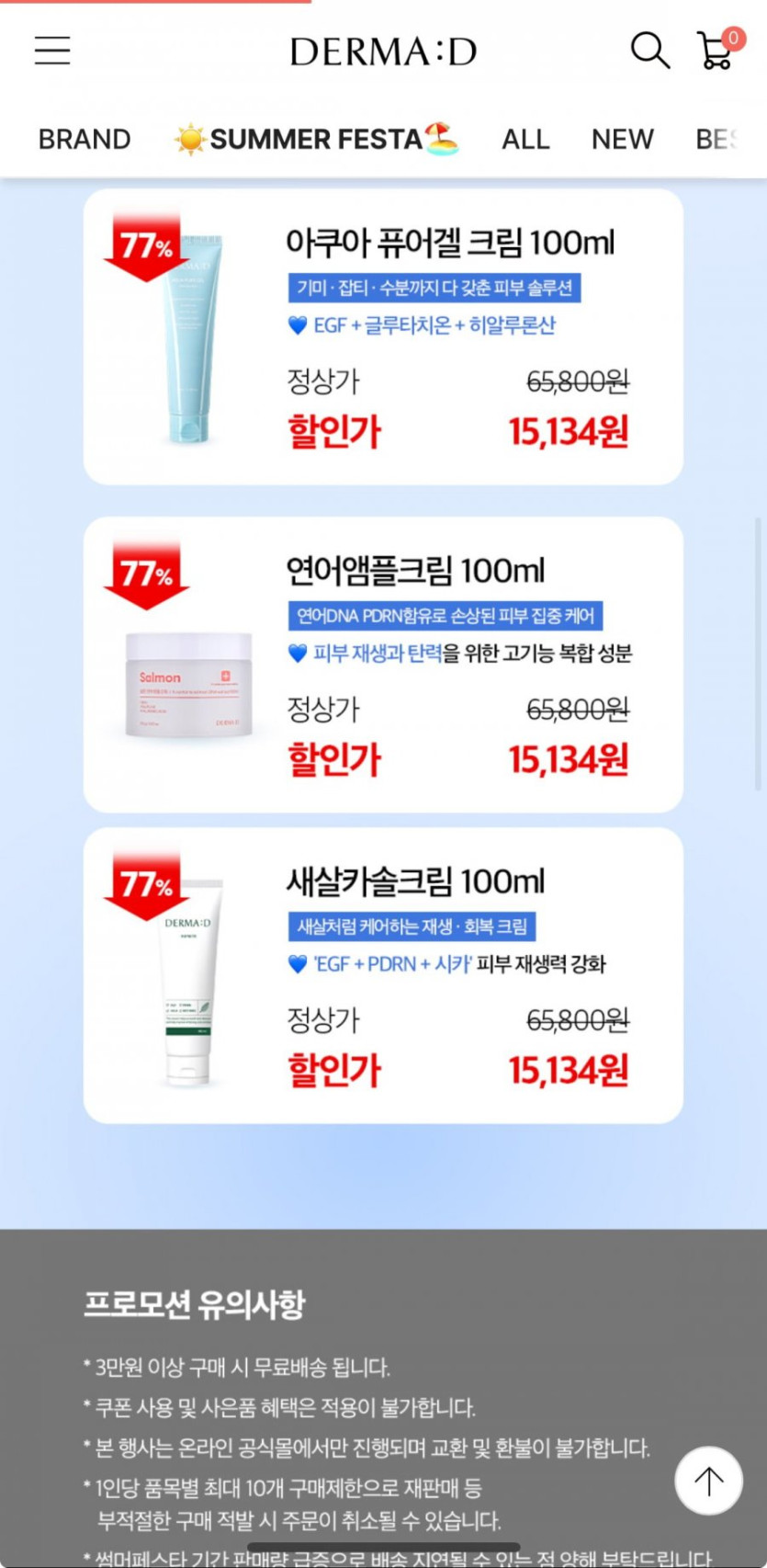Open the 아쿠아 퓨어겔 크림 100ml product card
This screenshot has width=767, height=1568.
point(383,336)
